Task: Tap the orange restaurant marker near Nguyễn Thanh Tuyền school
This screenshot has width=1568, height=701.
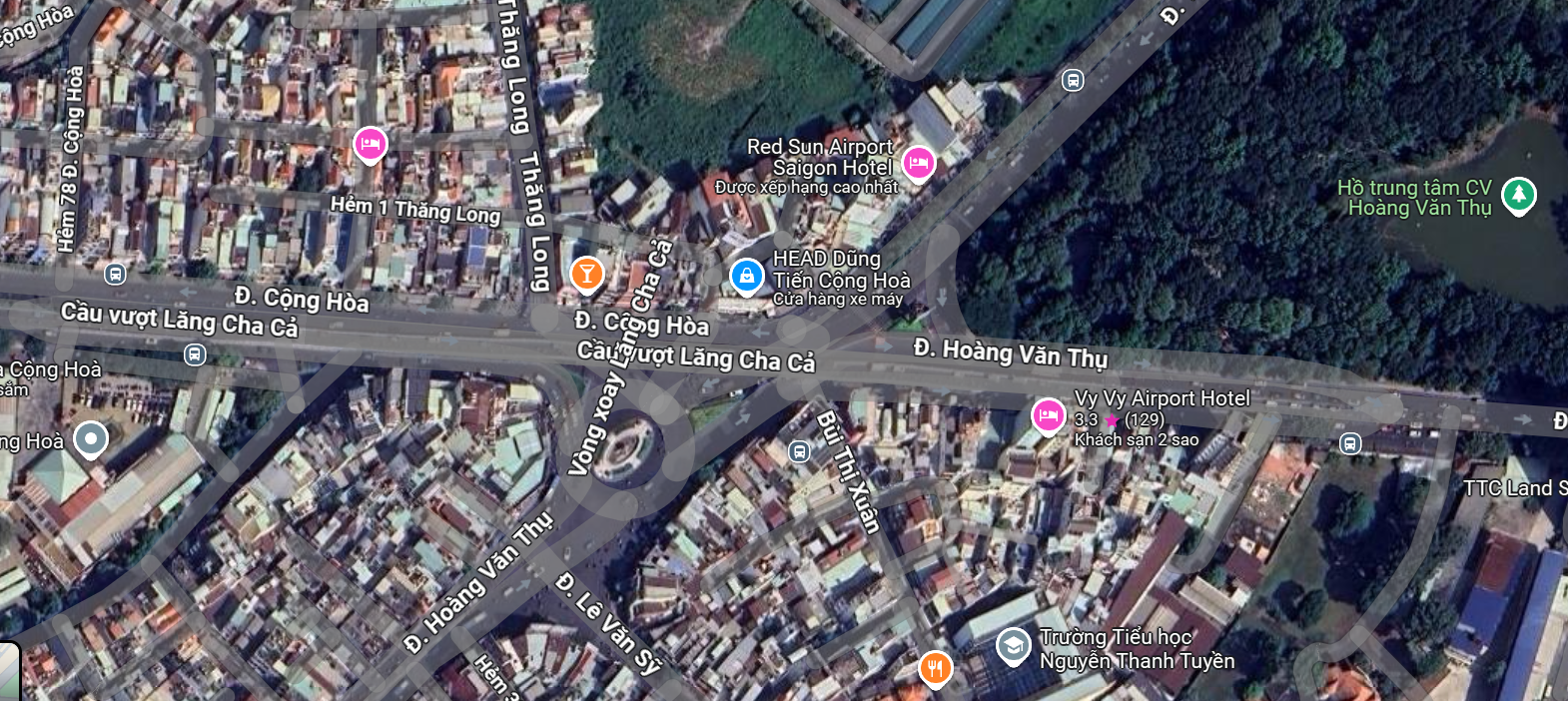Action: pos(935,667)
